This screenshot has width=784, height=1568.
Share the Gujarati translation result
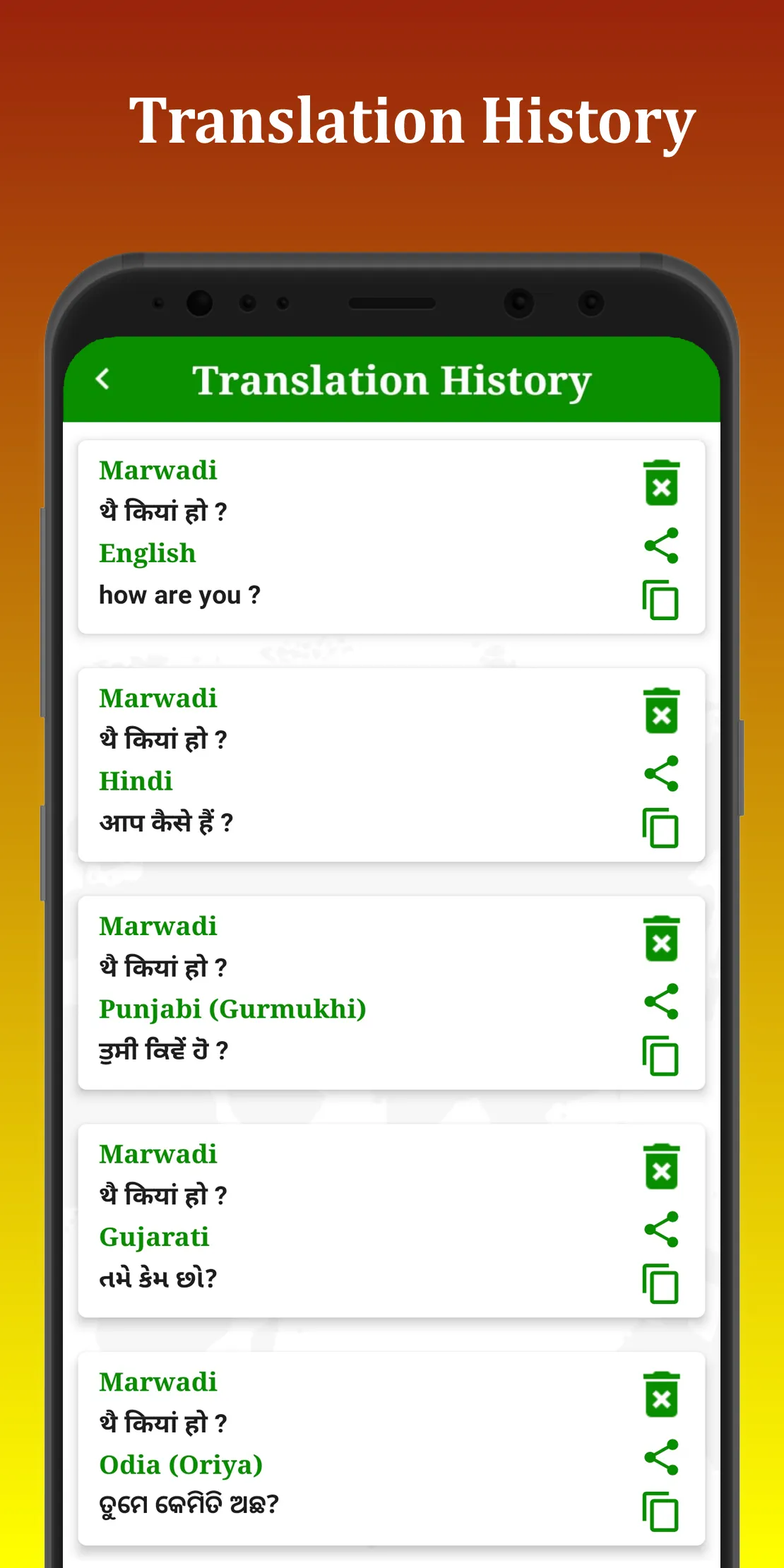661,1229
